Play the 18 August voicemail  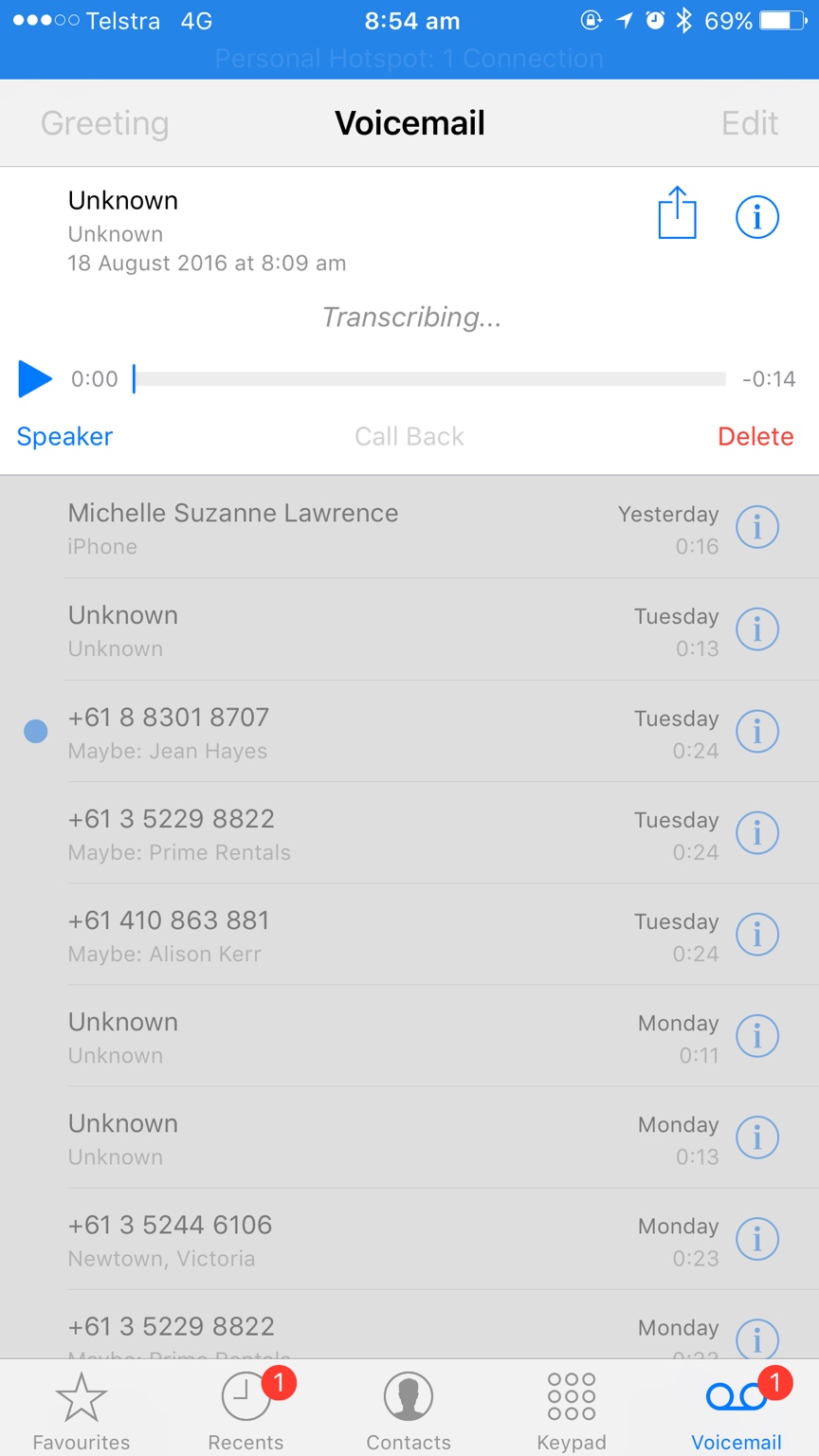[x=34, y=379]
